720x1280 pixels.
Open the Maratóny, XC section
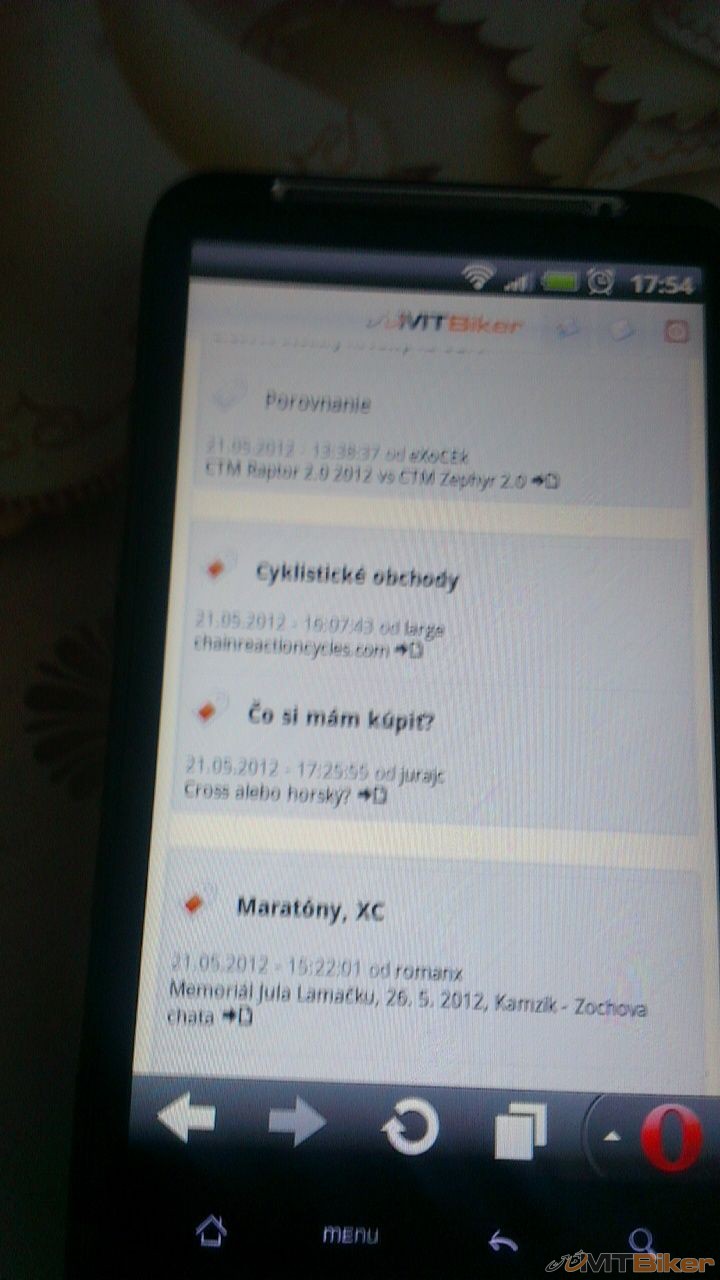(x=310, y=909)
